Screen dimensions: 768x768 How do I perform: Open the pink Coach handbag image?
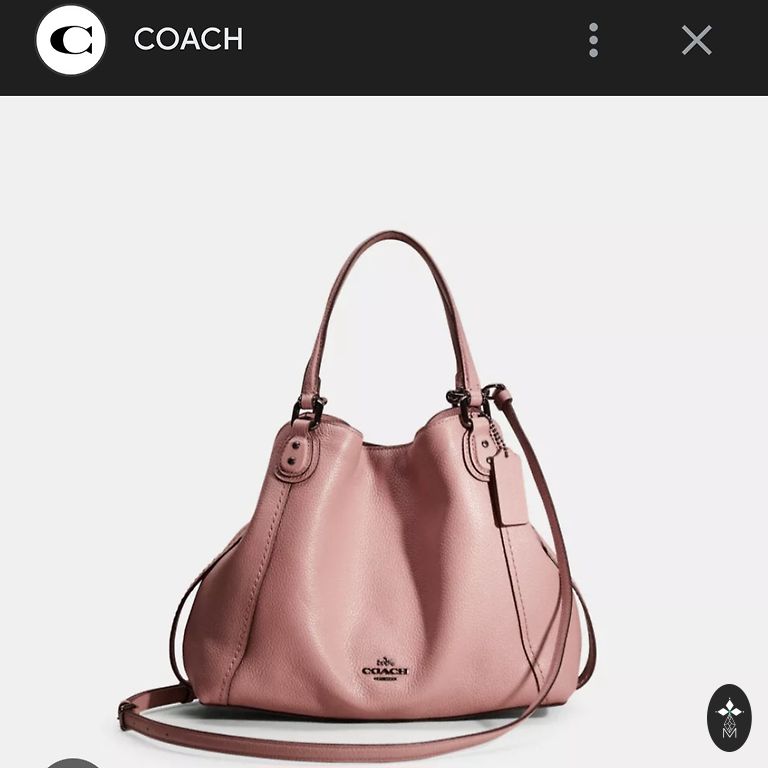(383, 500)
